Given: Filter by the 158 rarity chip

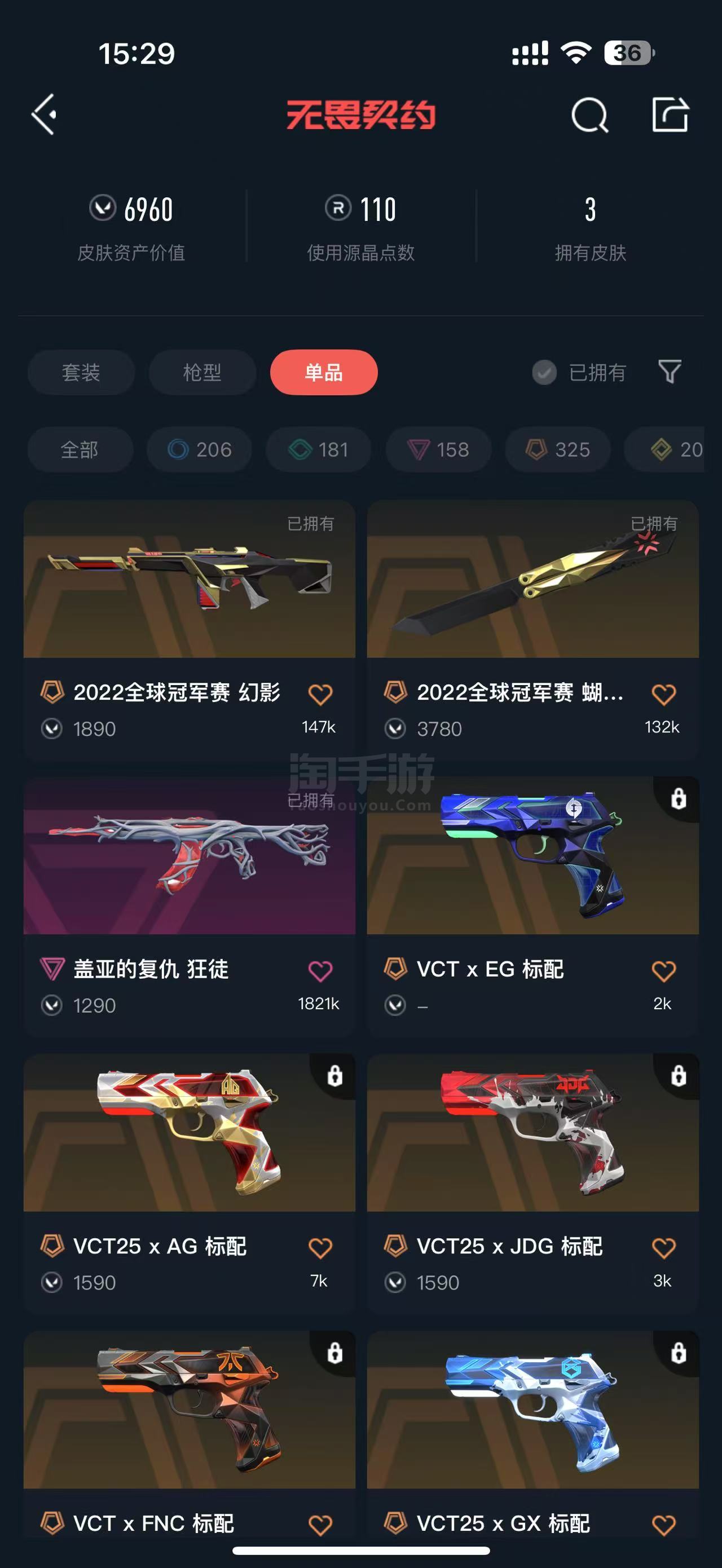Looking at the screenshot, I should tap(438, 449).
